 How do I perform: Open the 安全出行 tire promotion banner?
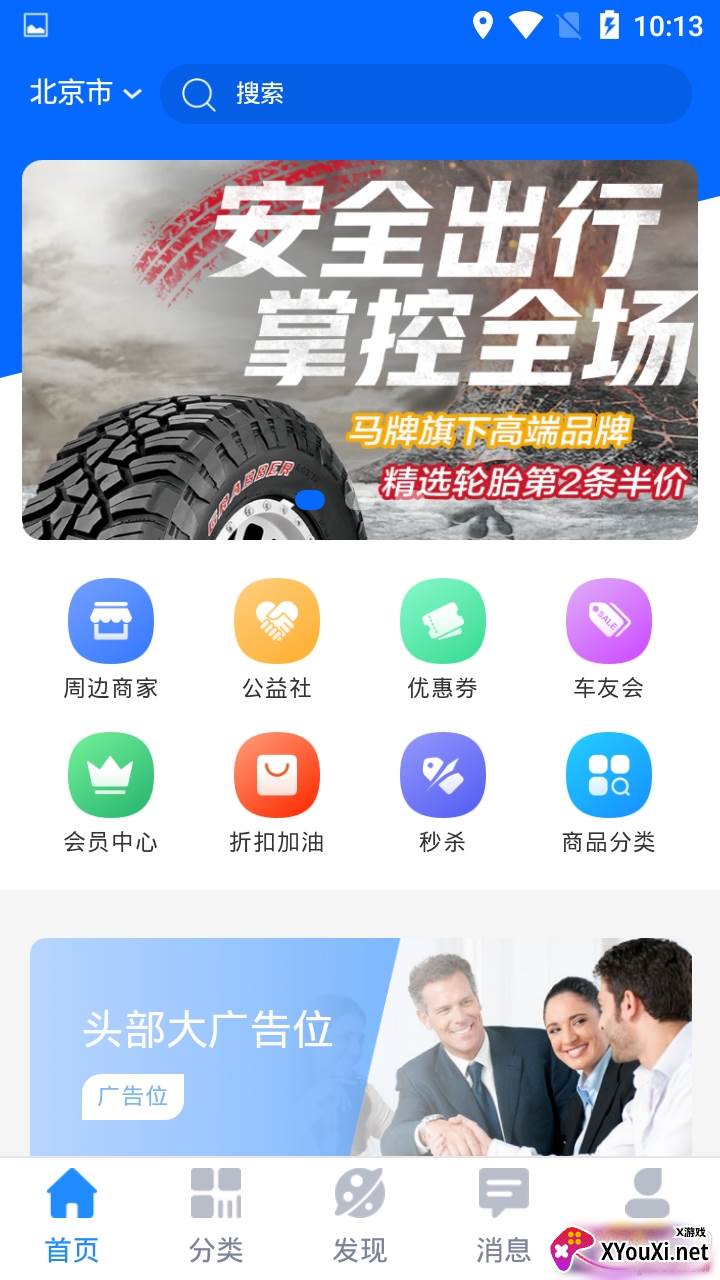click(x=360, y=350)
